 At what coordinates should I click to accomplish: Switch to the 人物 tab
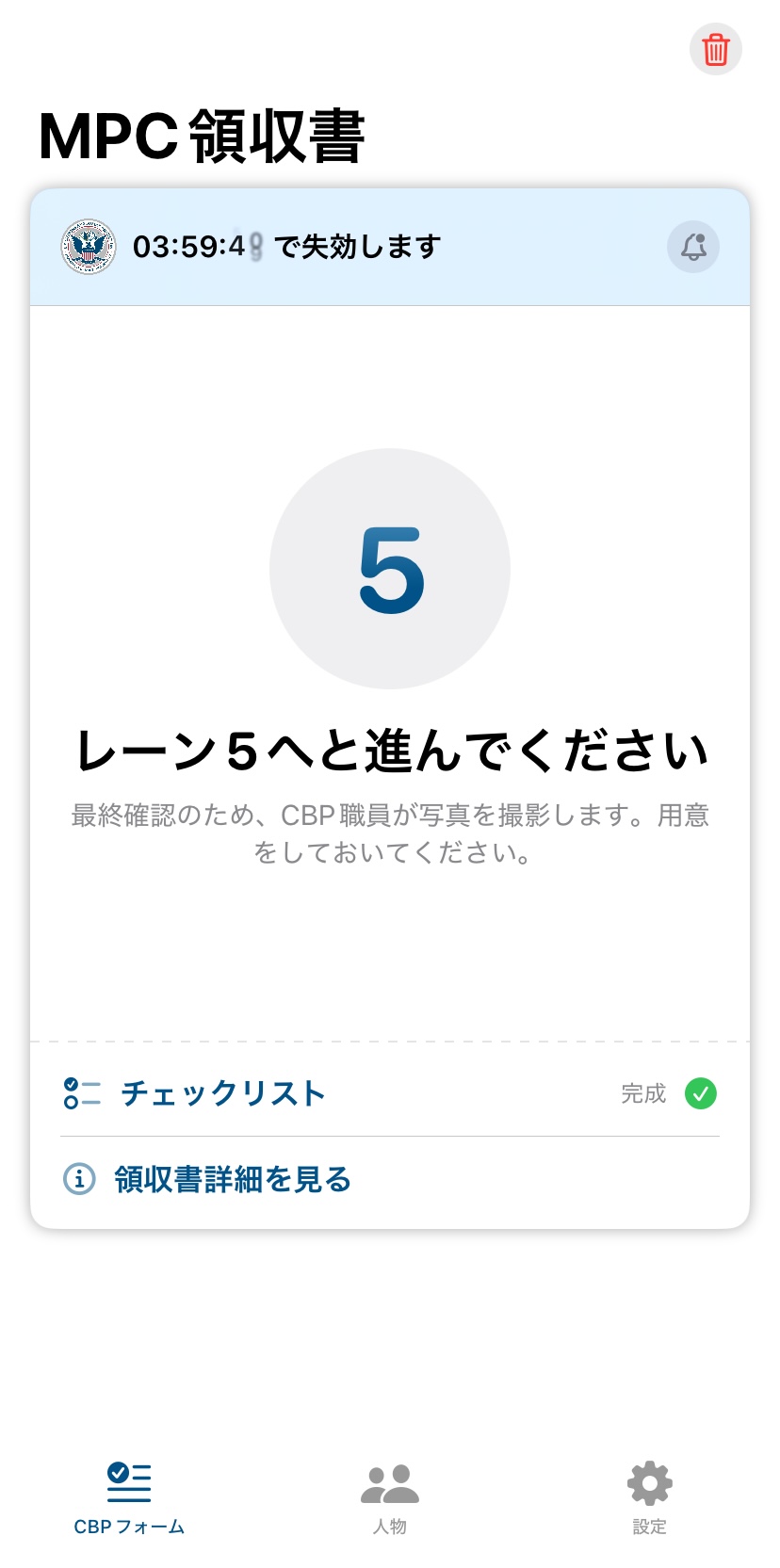(389, 1499)
